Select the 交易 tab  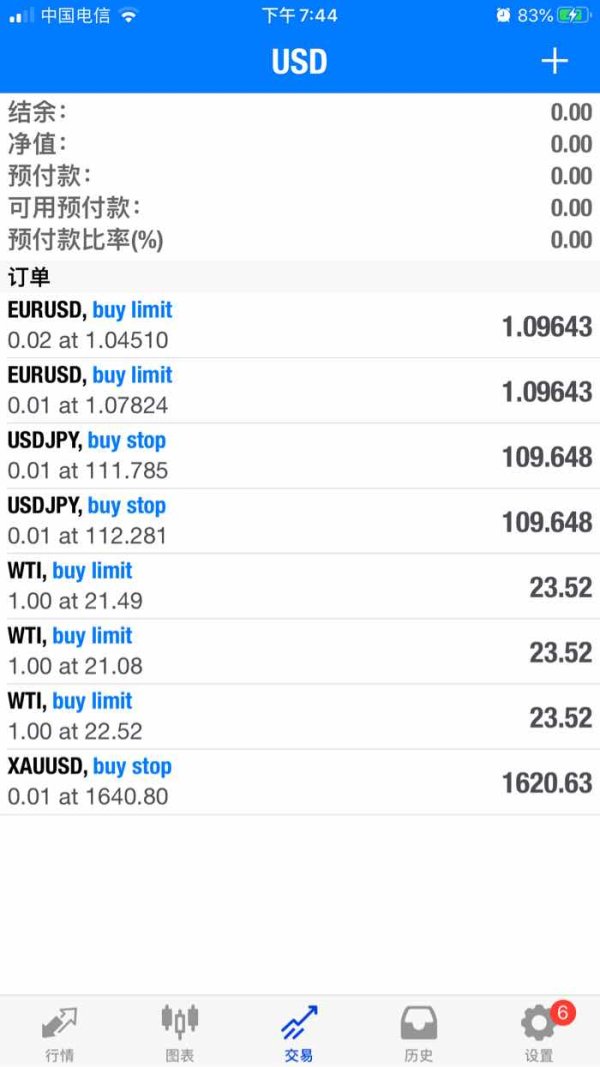click(x=299, y=1033)
